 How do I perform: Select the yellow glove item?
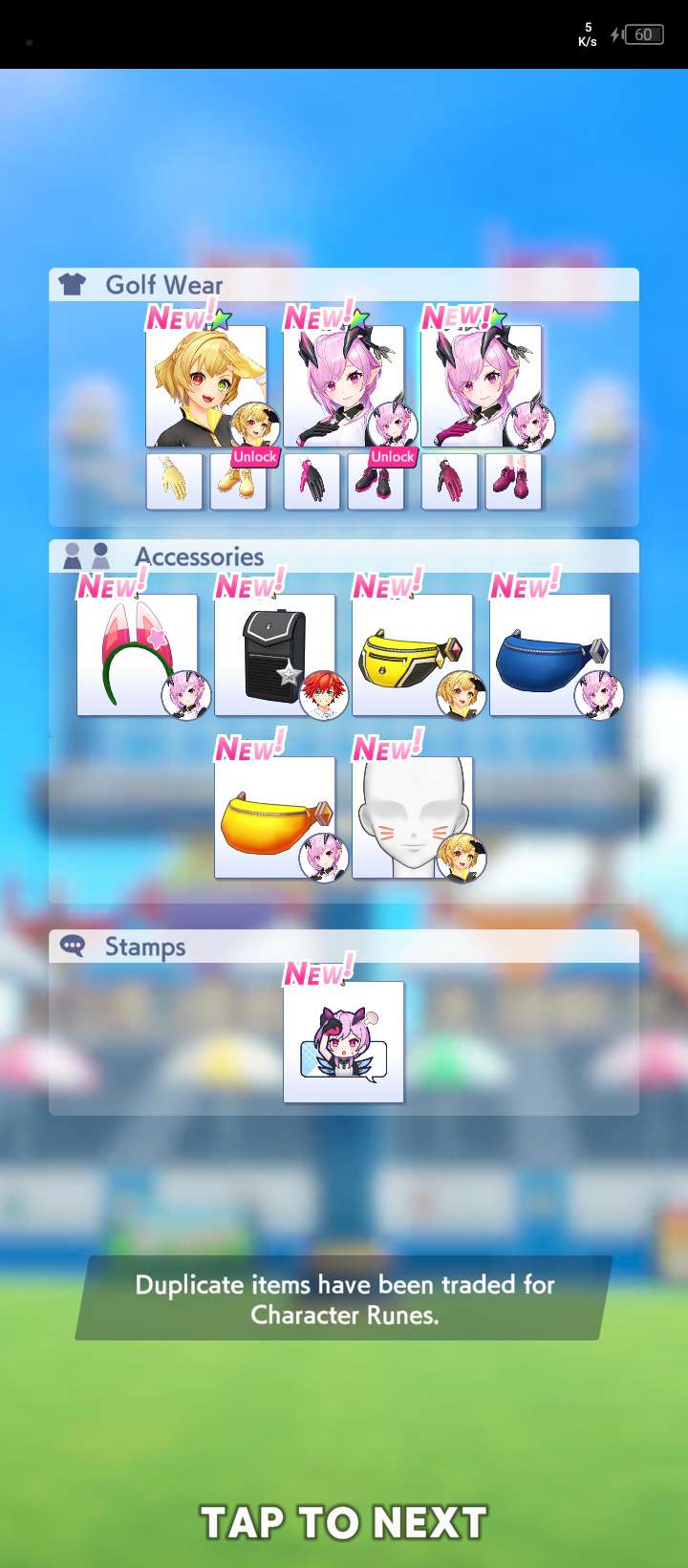pos(174,481)
